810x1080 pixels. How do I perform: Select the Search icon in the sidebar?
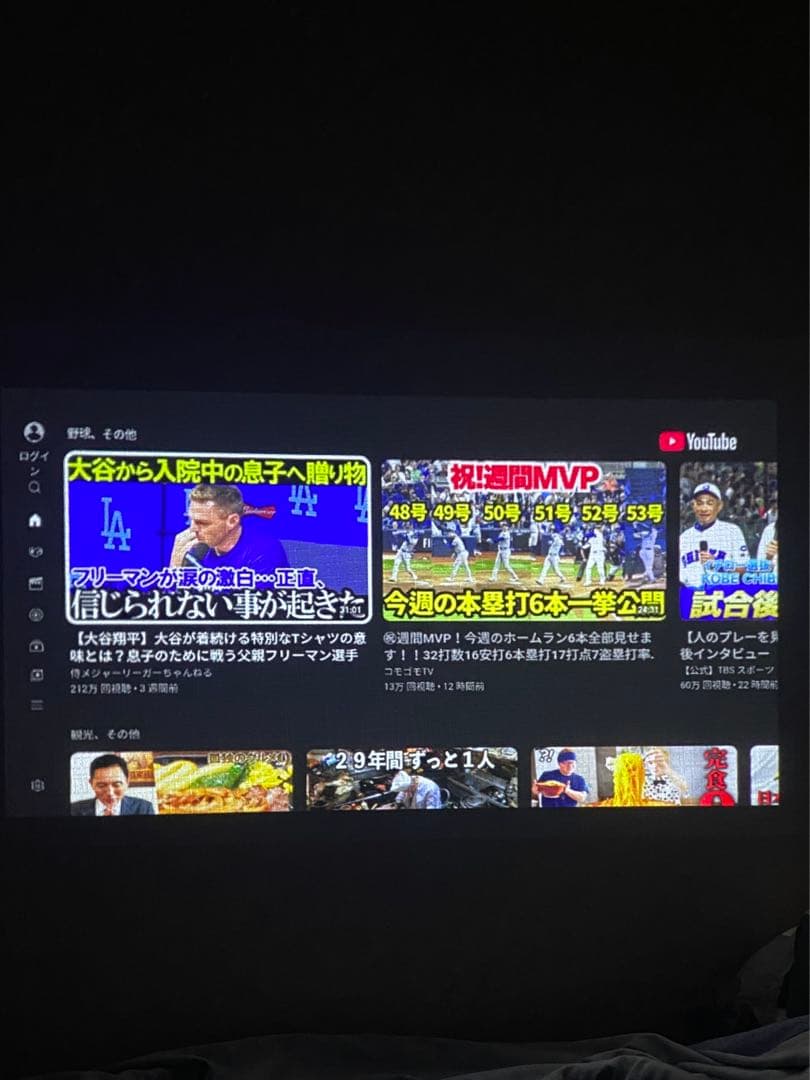(36, 485)
